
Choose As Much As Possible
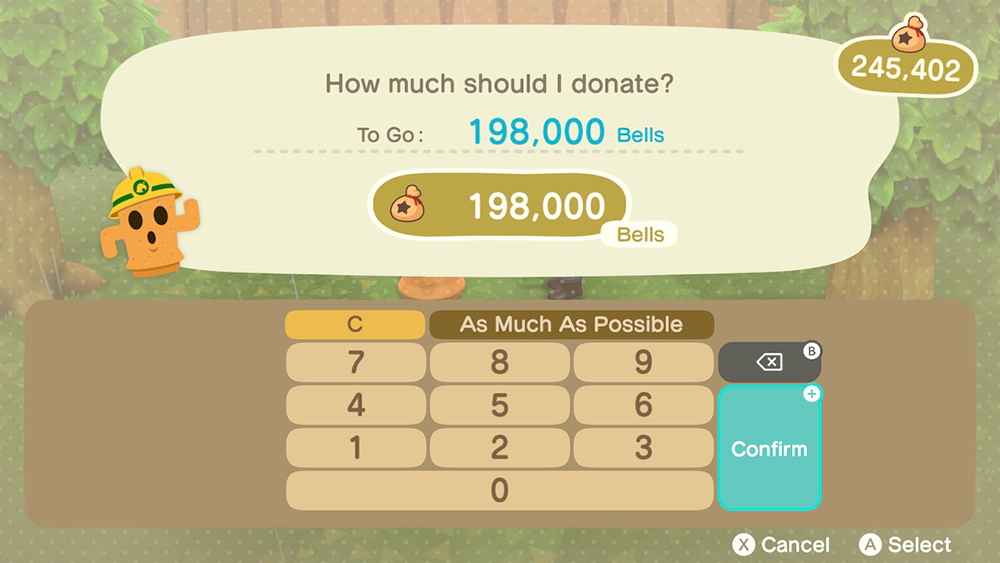tap(571, 325)
